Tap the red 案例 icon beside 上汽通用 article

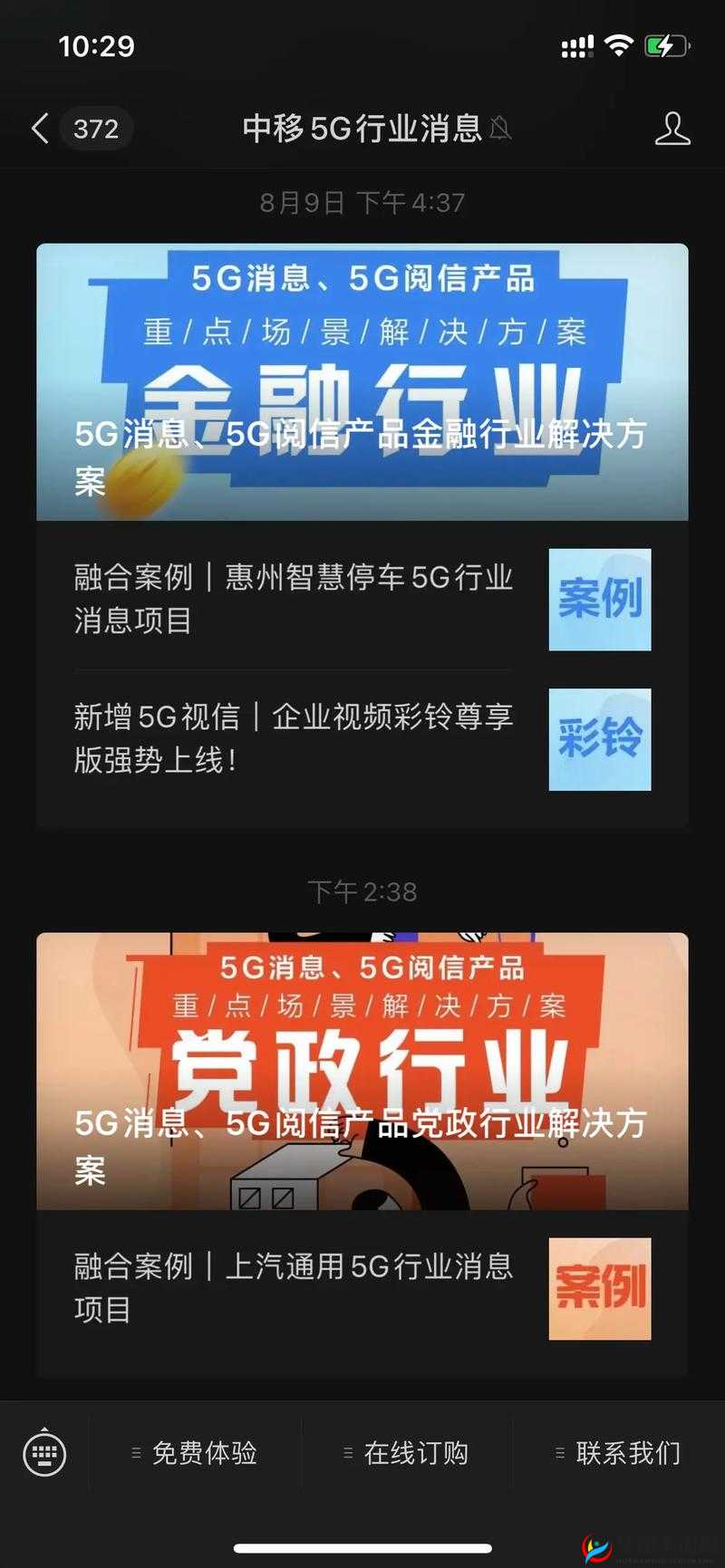600,1289
